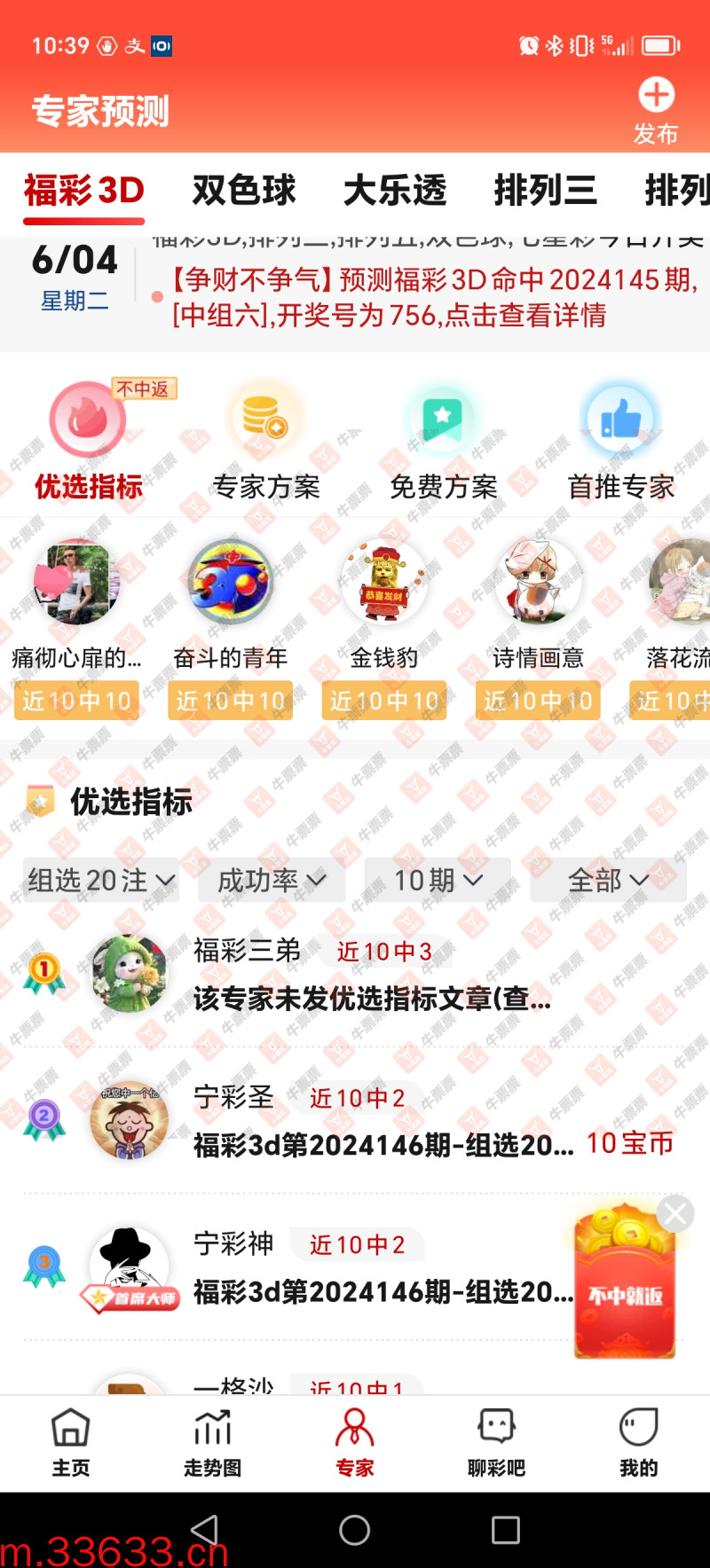
Task: Switch to the 双色球 tab
Action: click(244, 191)
